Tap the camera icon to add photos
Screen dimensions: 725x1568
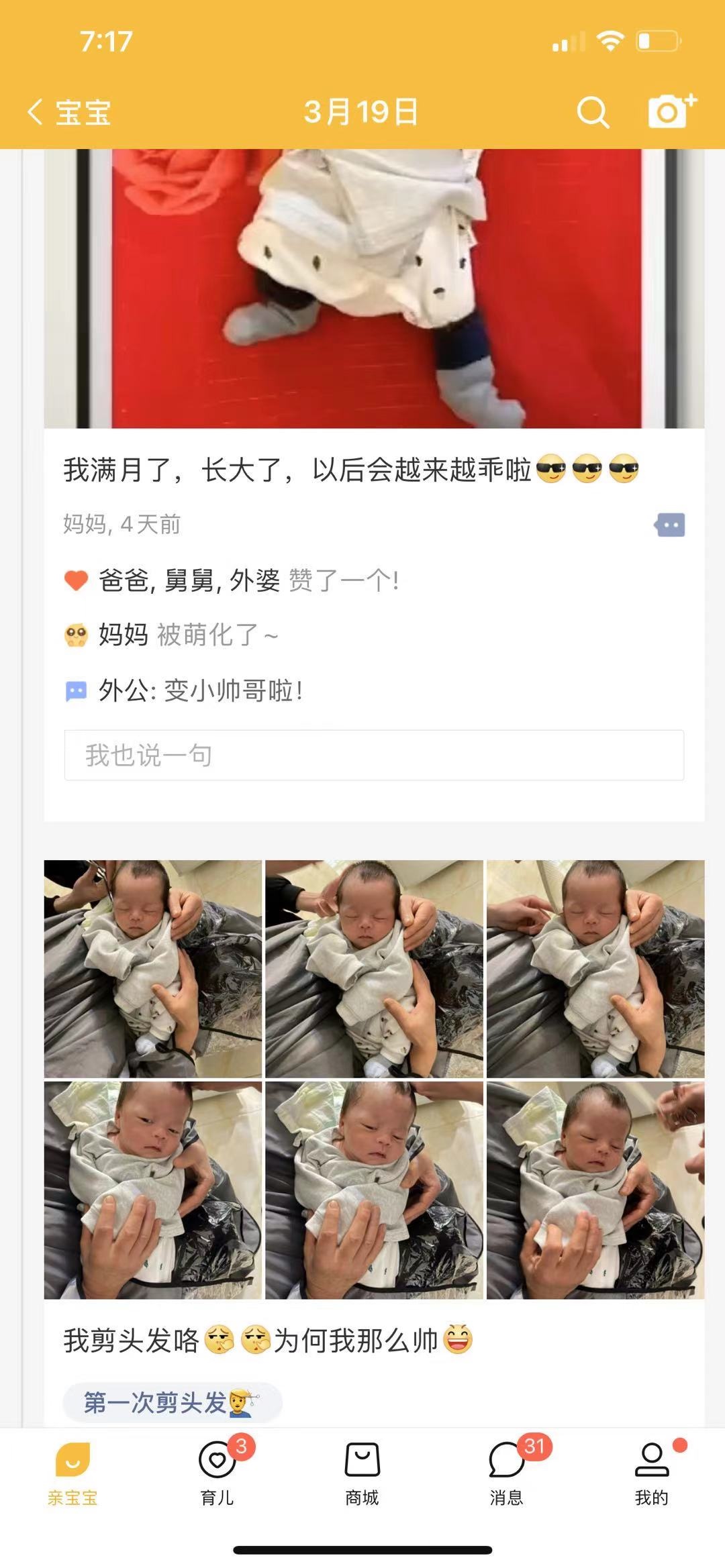(x=672, y=111)
